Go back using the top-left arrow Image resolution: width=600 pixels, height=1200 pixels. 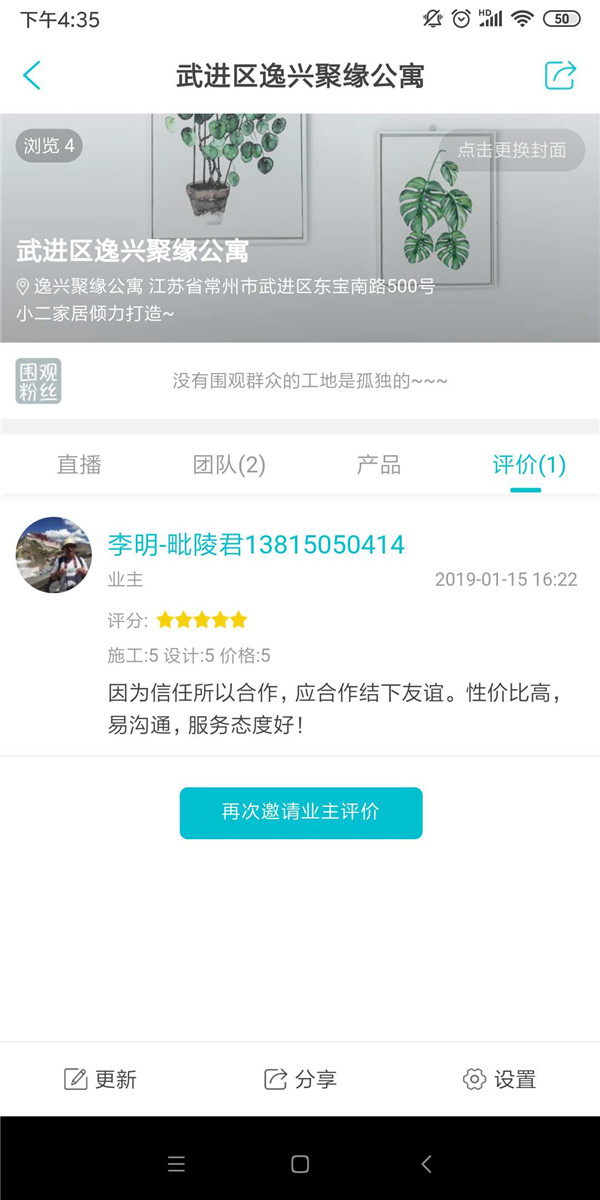pos(32,75)
